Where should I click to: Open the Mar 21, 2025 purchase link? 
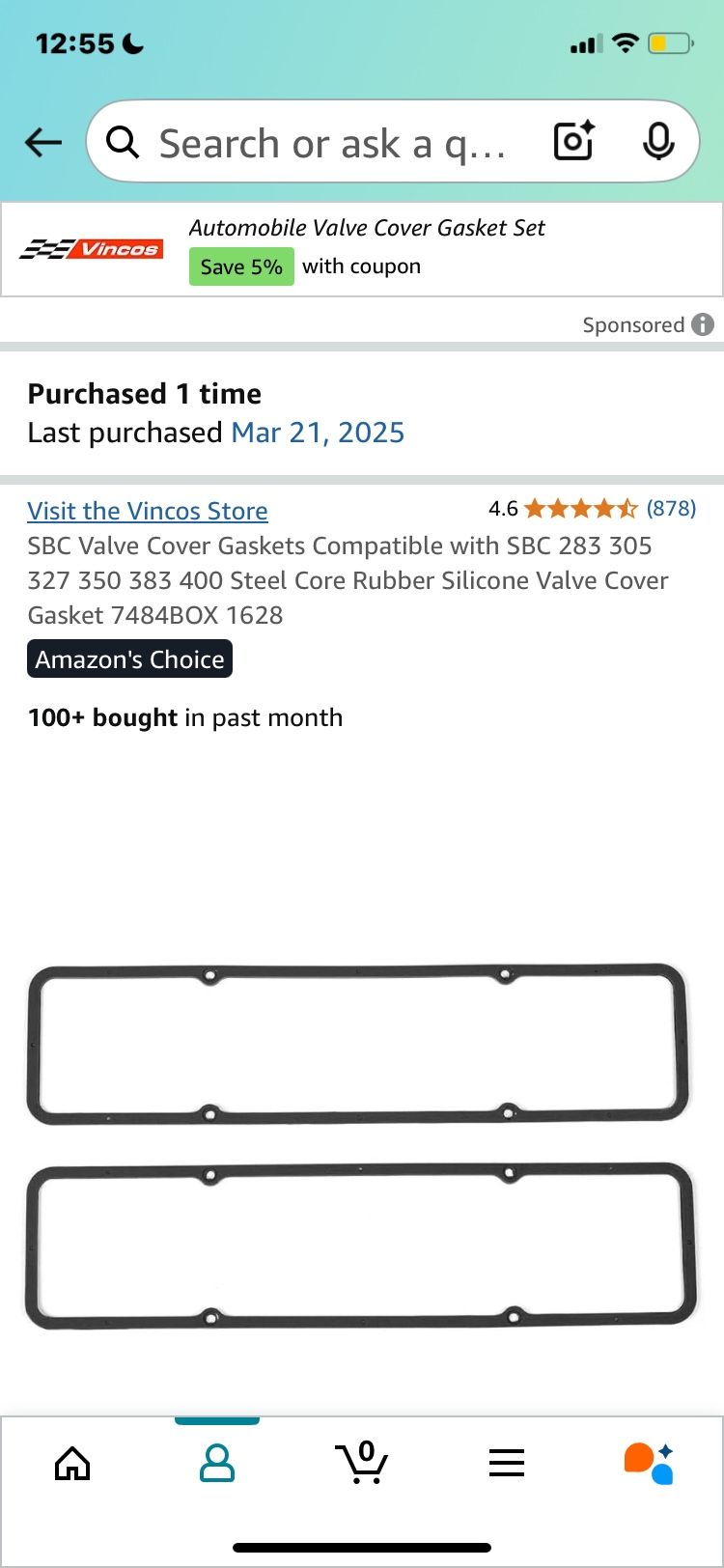point(318,433)
